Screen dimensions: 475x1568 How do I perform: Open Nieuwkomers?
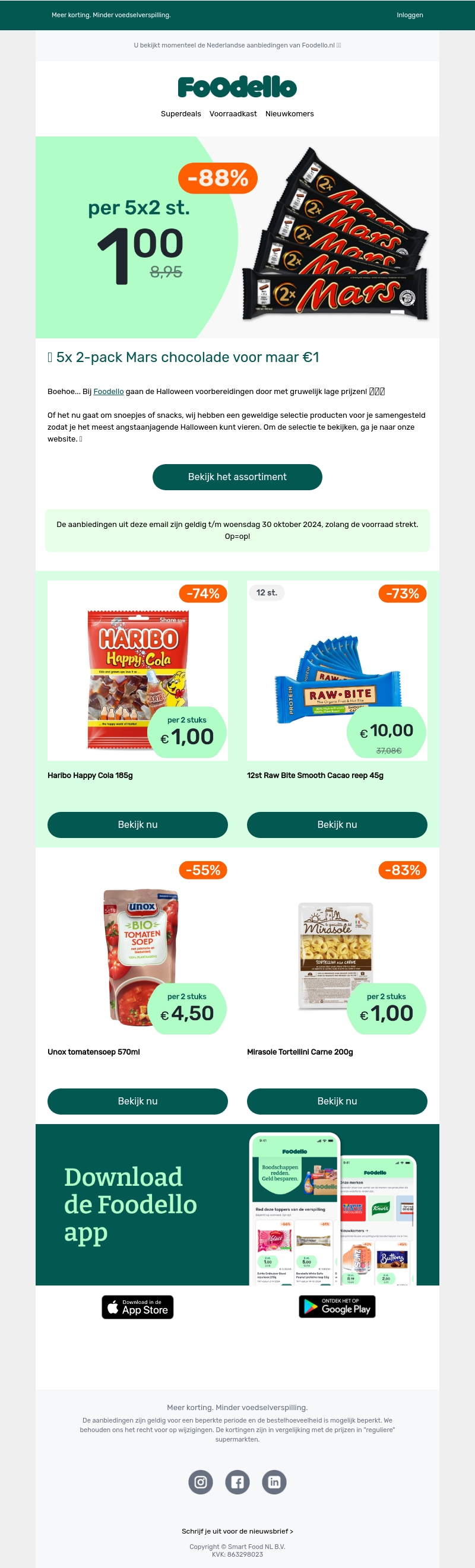(x=289, y=114)
